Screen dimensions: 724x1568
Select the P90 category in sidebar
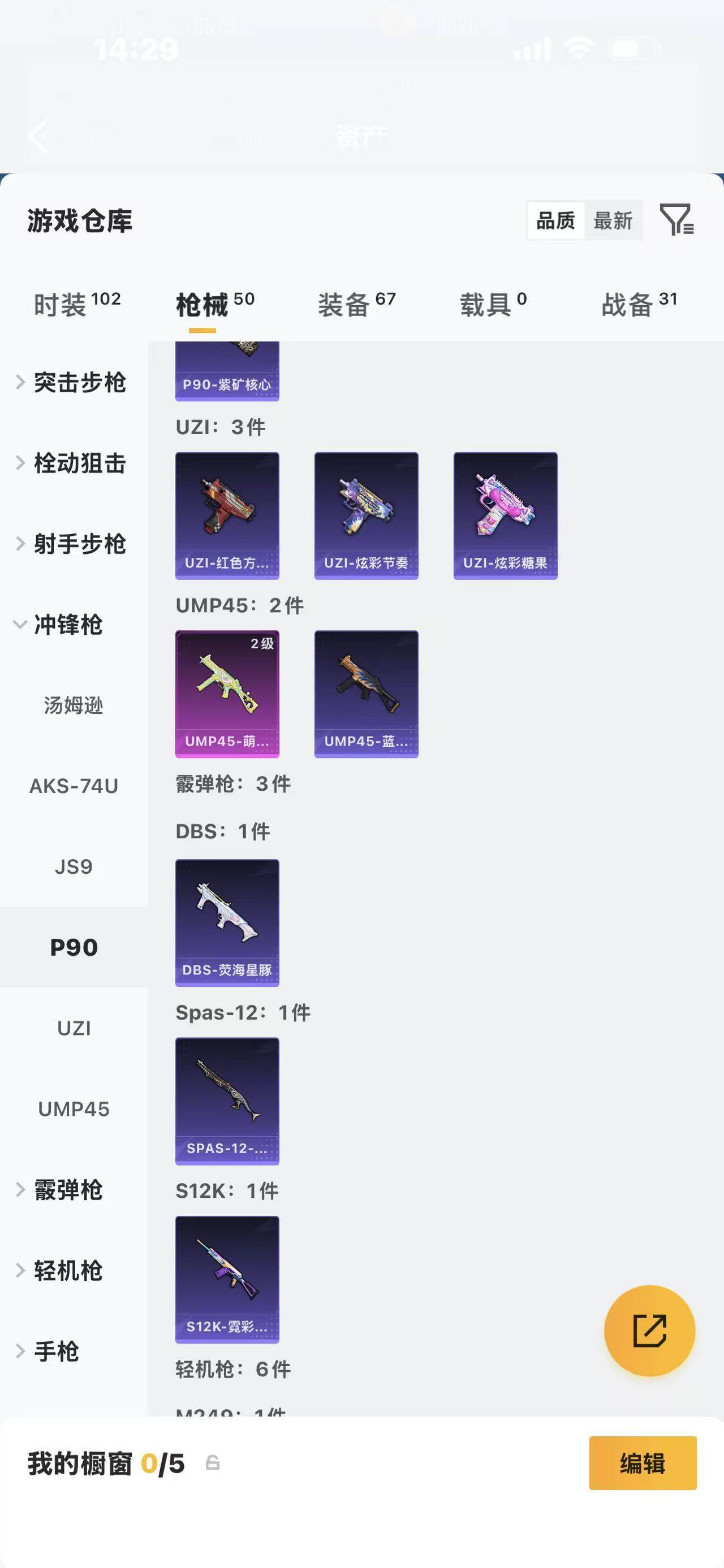[x=74, y=947]
